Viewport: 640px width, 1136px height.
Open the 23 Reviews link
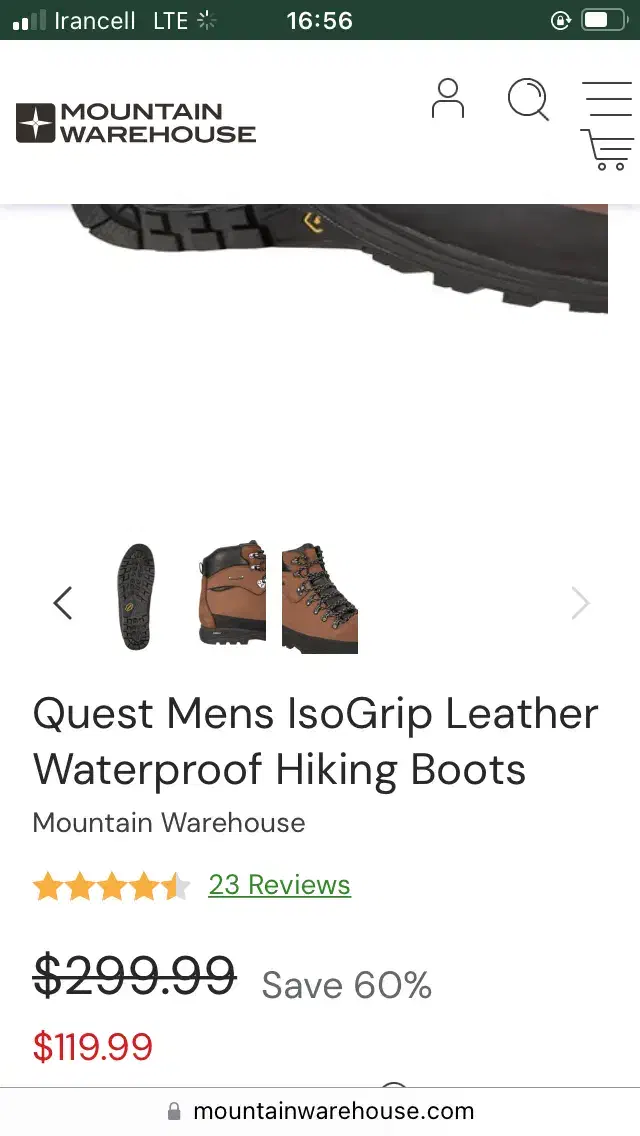279,885
